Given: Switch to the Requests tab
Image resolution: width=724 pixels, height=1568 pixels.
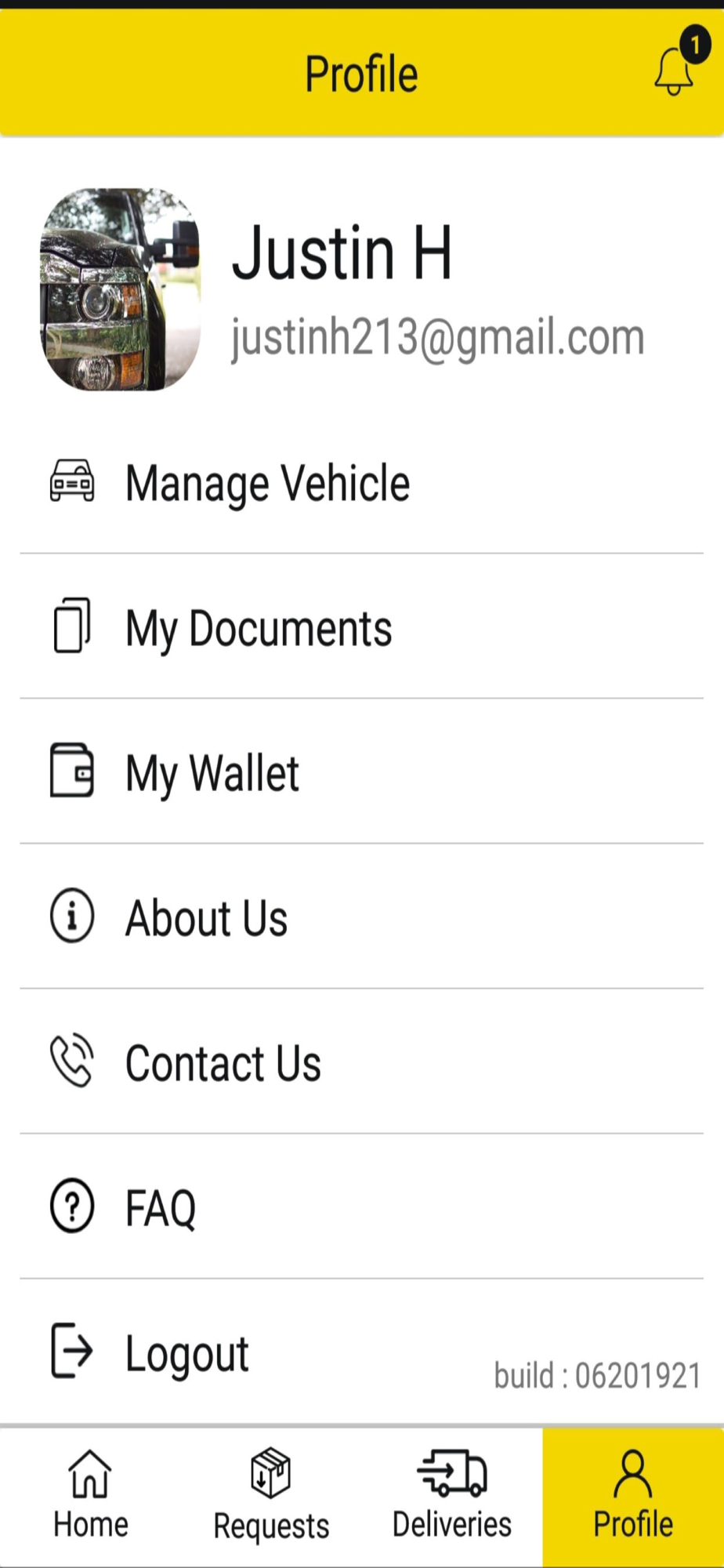Looking at the screenshot, I should [x=271, y=1496].
